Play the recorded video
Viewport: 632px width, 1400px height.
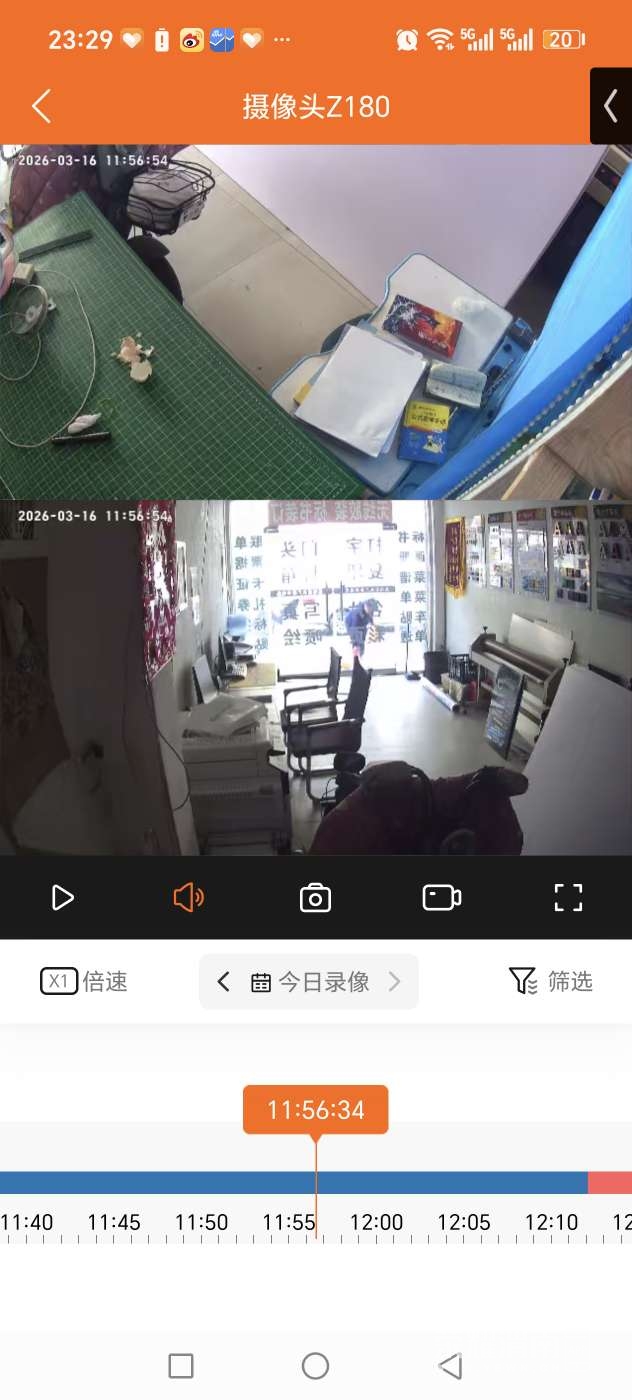63,898
